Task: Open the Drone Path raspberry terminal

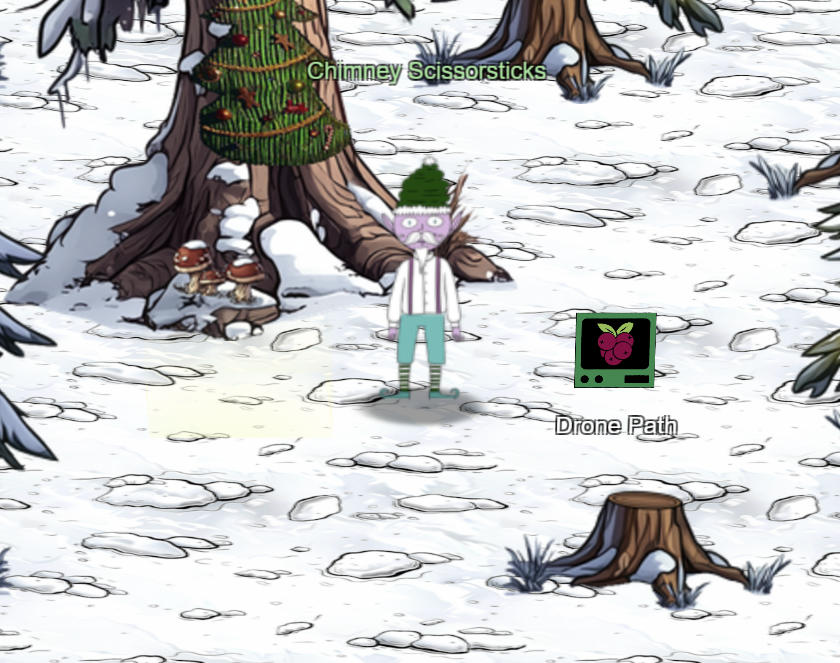Action: pyautogui.click(x=615, y=349)
